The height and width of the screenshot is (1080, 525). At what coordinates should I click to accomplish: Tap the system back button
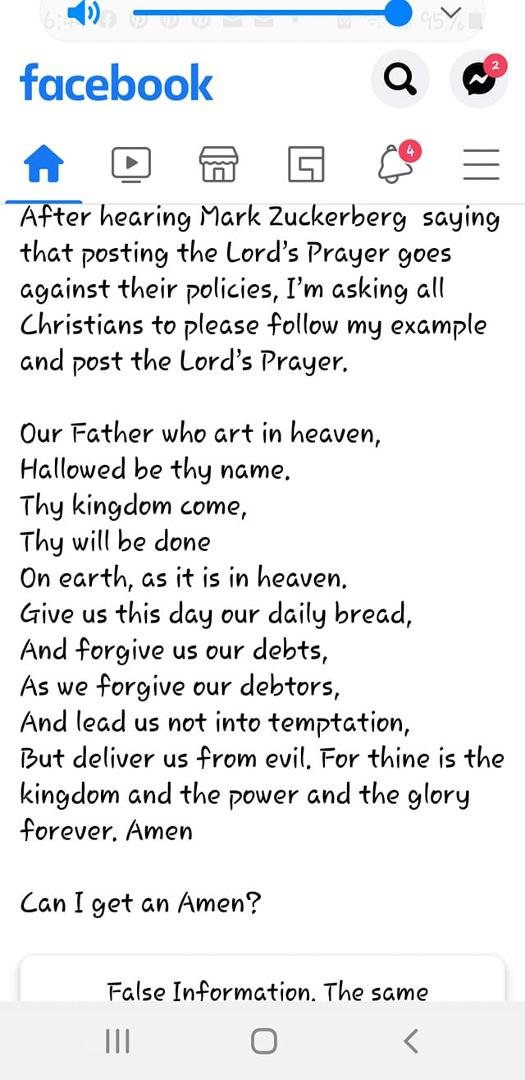pyautogui.click(x=411, y=1041)
